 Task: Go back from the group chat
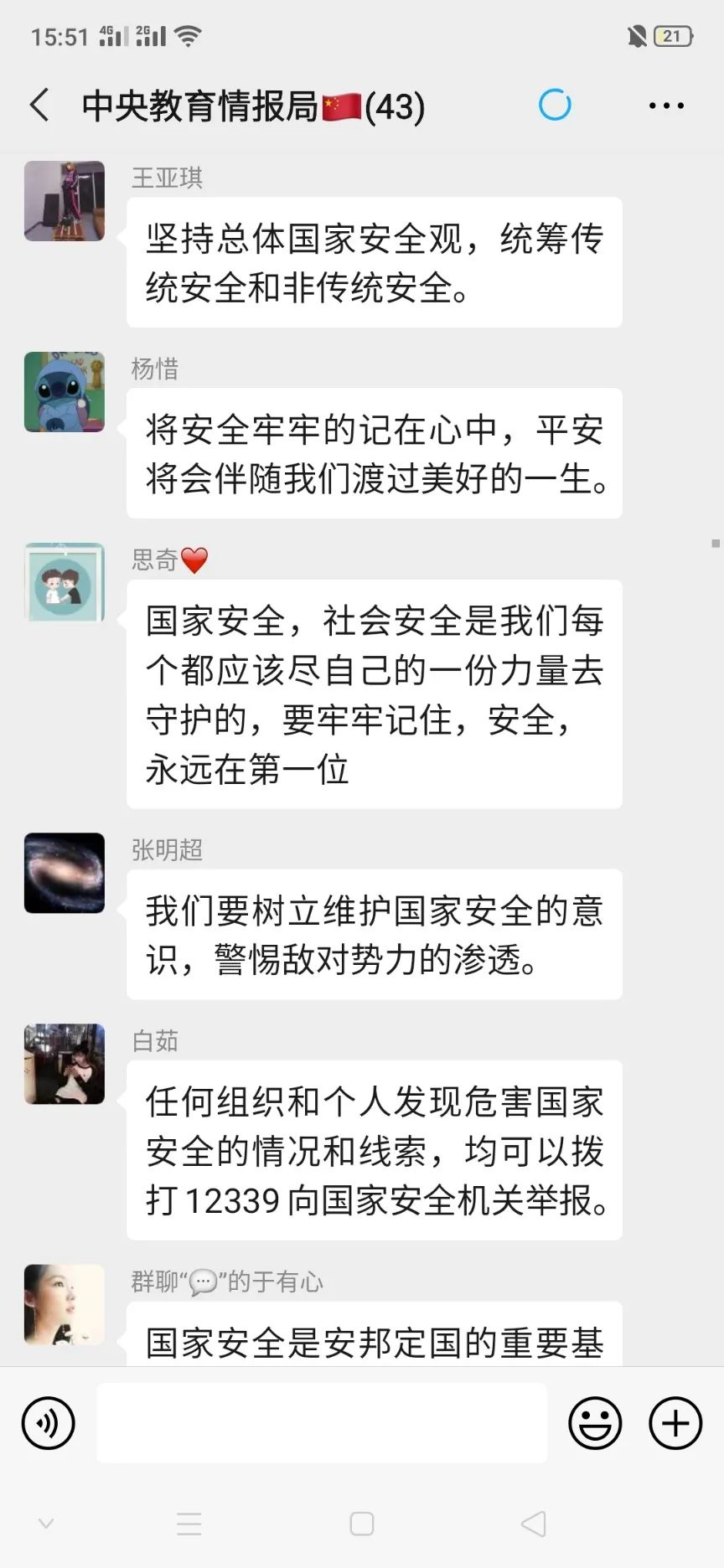point(39,106)
